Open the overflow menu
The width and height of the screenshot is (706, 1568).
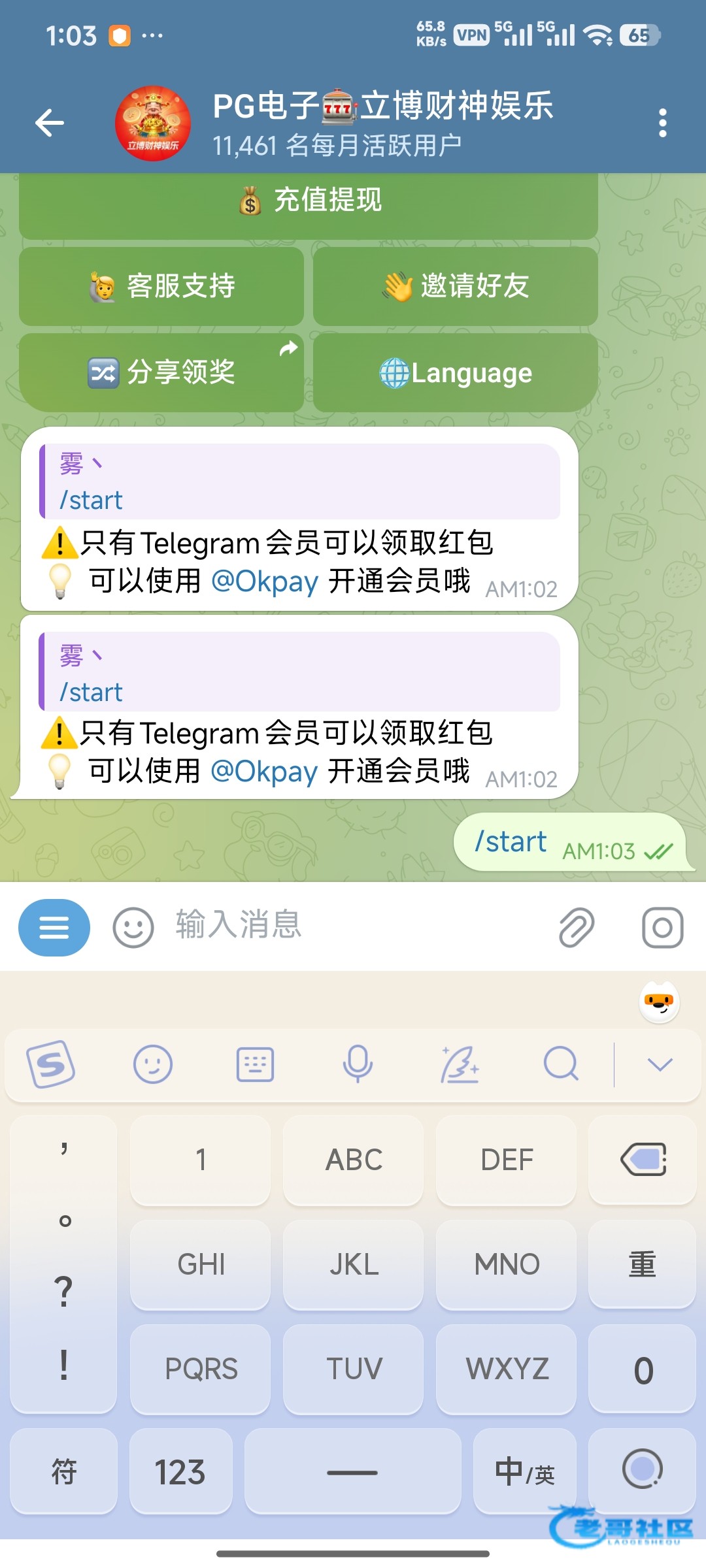662,123
